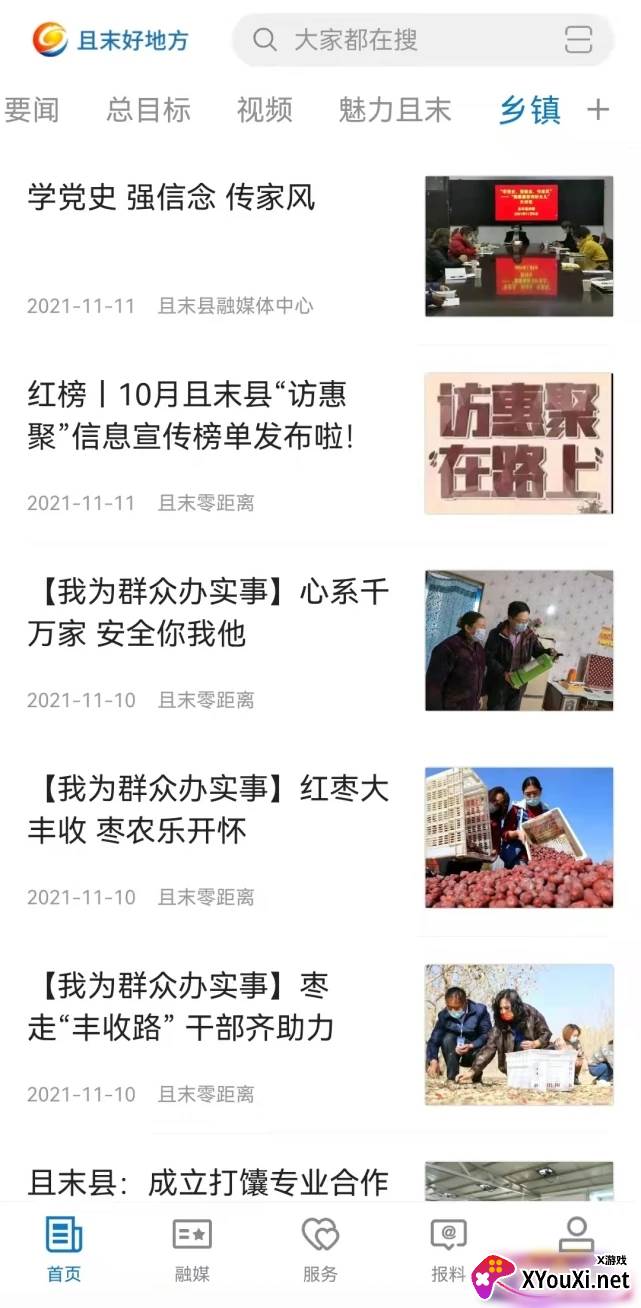Switch to the 总目标 tab
Screen dimensions: 641x1308
point(148,110)
